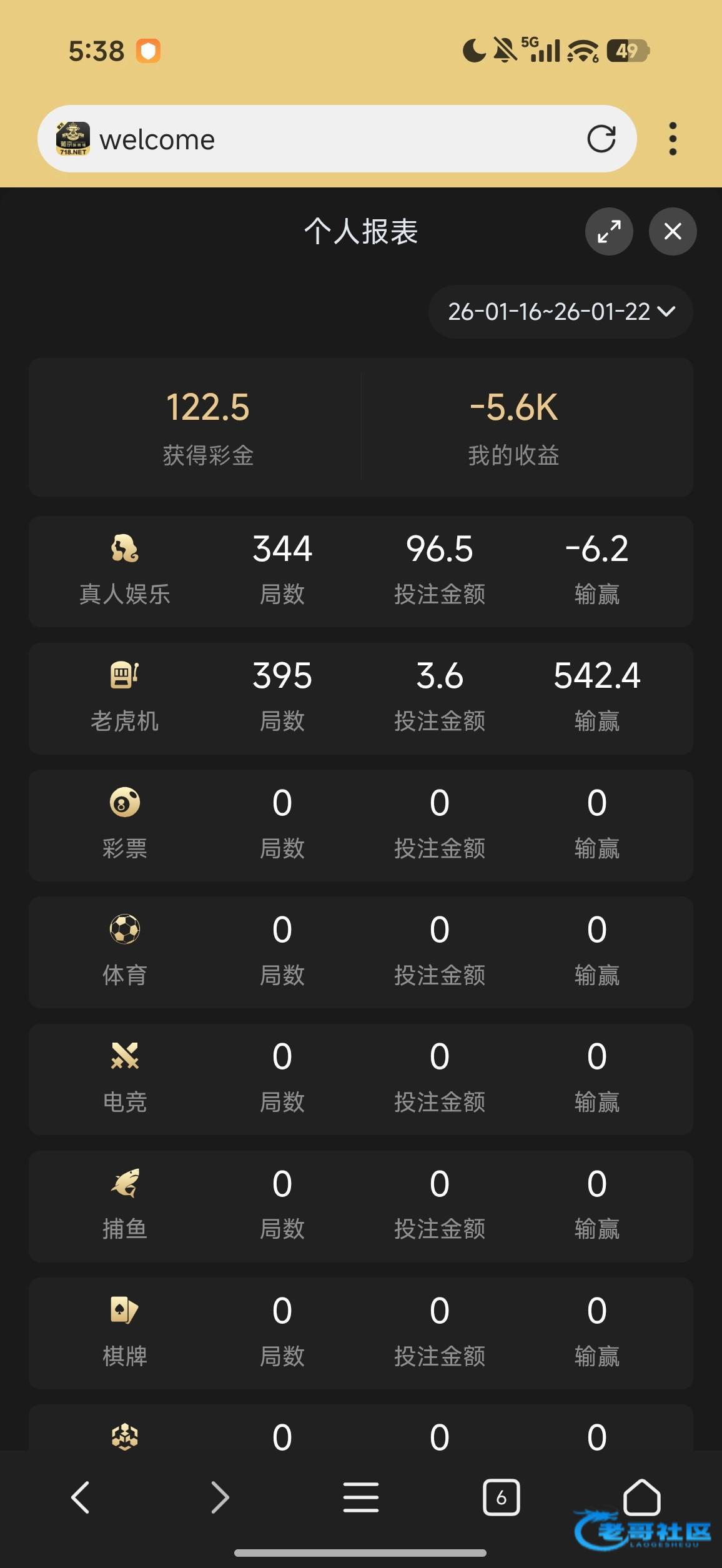Reload the page in the browser
This screenshot has width=722, height=1568.
click(601, 139)
